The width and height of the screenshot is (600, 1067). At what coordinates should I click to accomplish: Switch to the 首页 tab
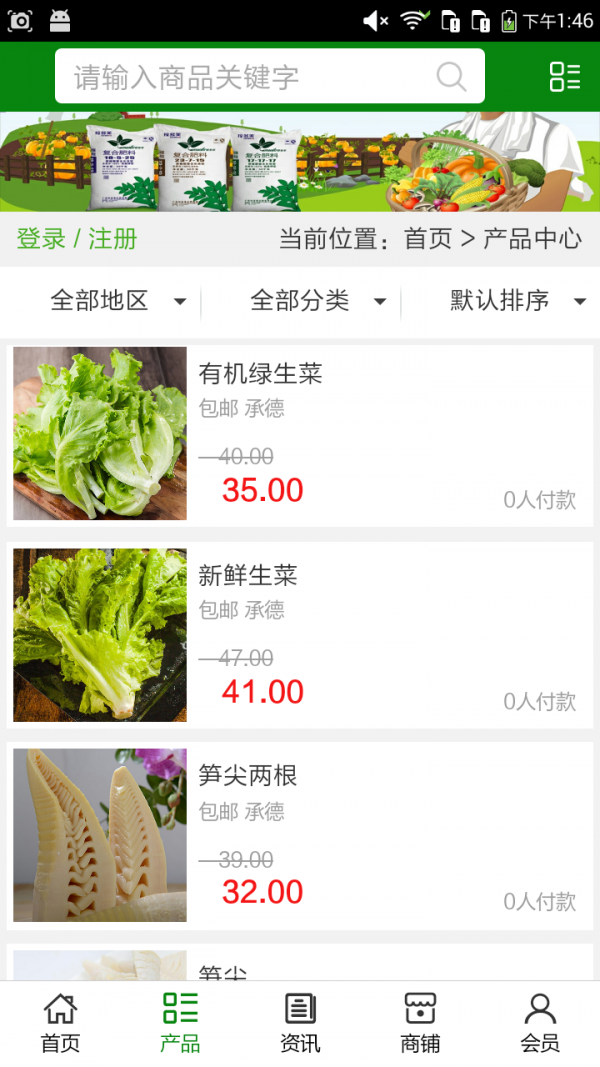(60, 1022)
